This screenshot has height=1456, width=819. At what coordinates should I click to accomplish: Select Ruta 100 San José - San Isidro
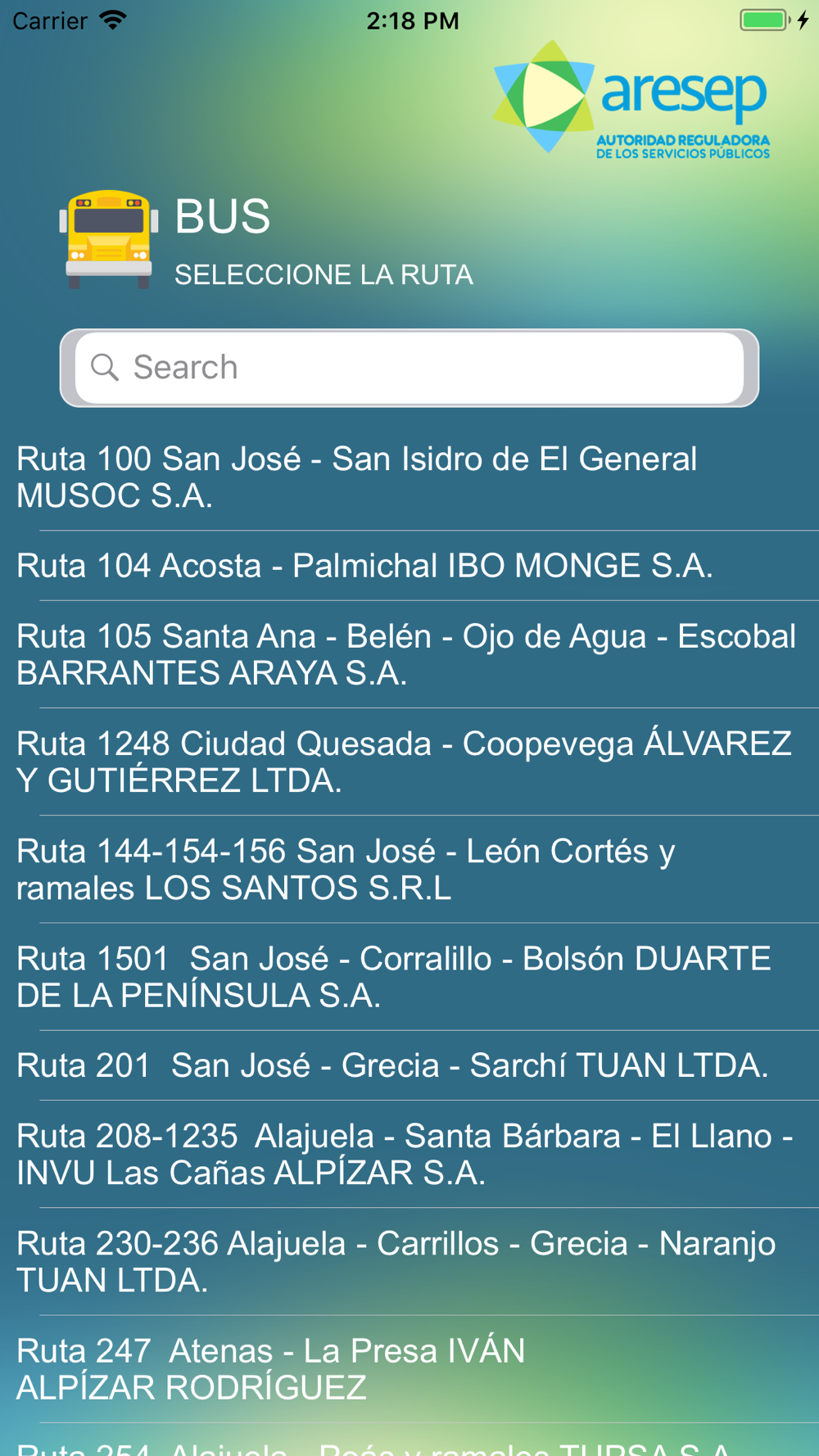point(409,477)
